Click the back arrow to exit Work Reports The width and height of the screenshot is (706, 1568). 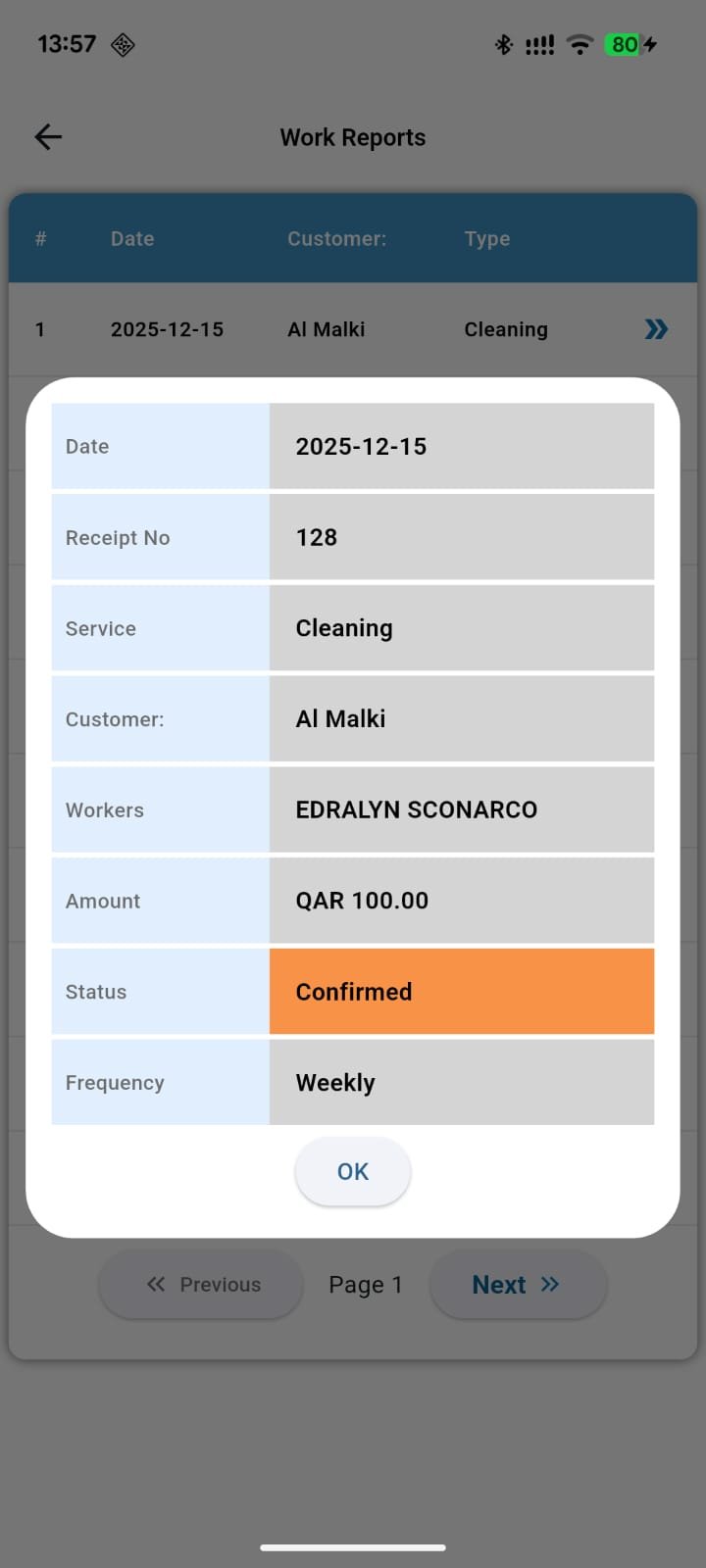[x=47, y=136]
